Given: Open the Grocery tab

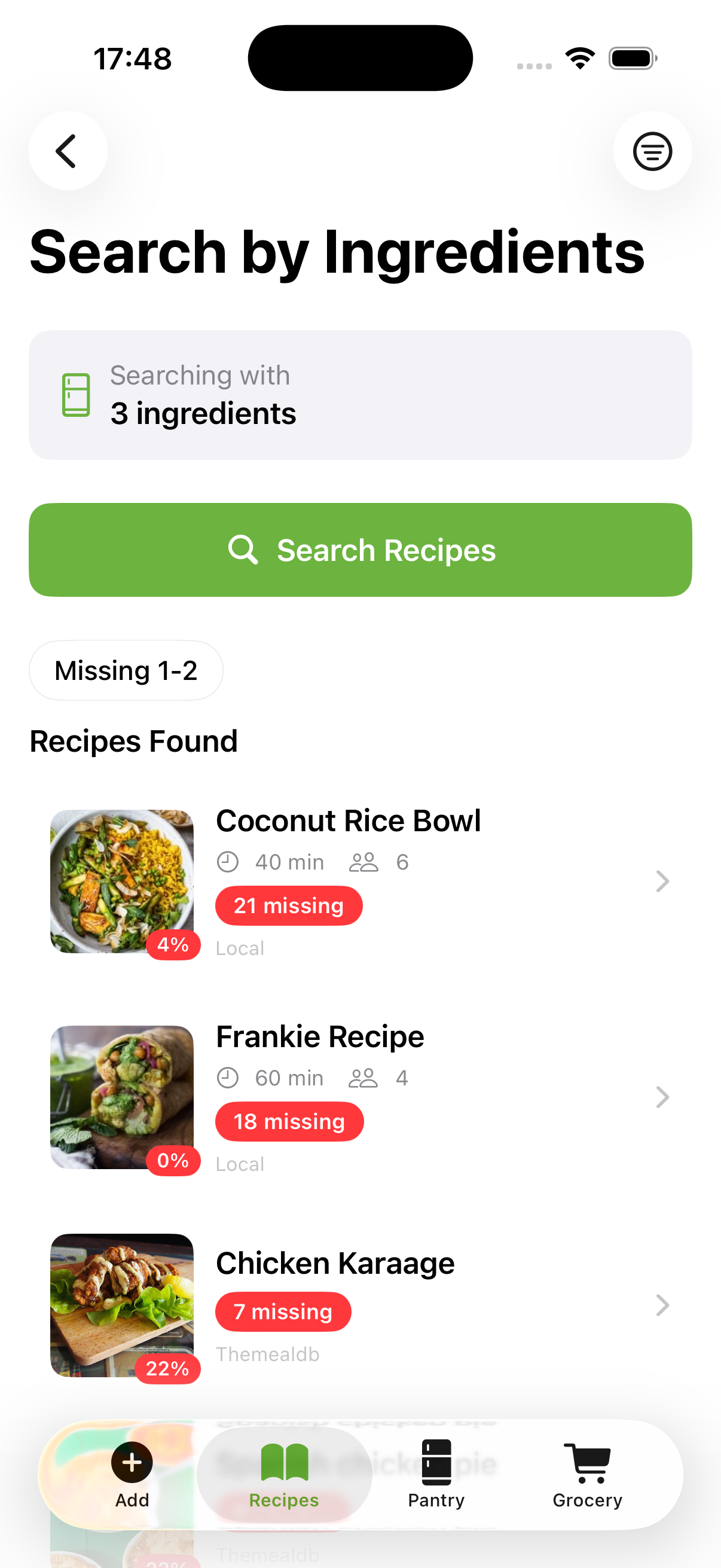Looking at the screenshot, I should [587, 1474].
